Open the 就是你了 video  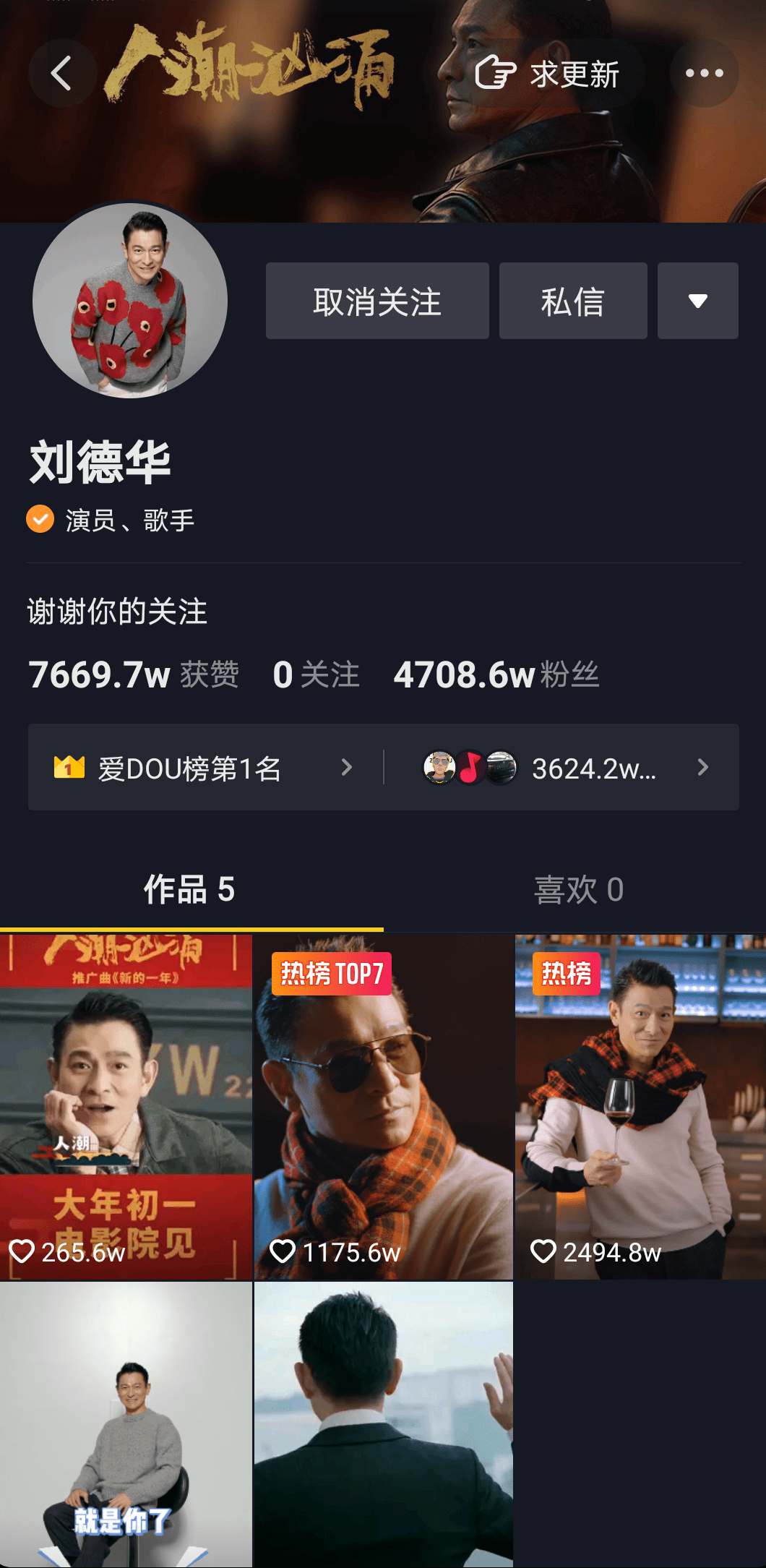(x=126, y=1425)
